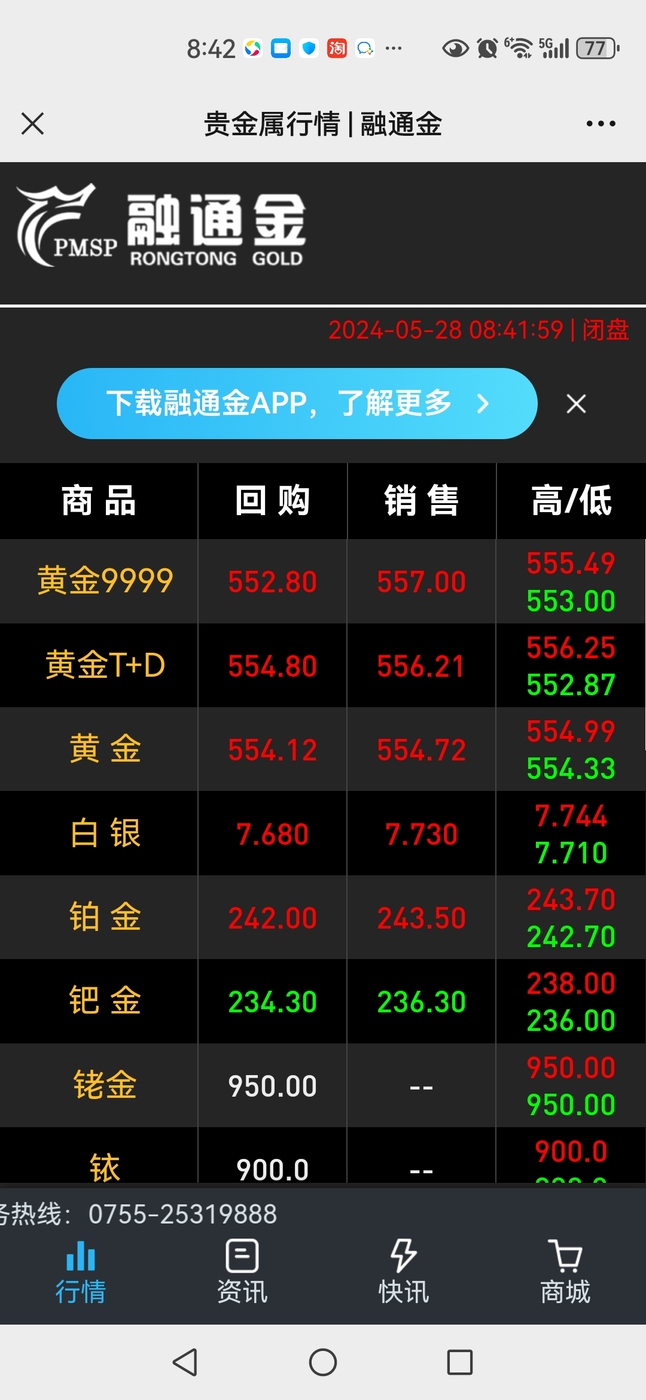The image size is (646, 1400).
Task: Go back with the system back button
Action: click(x=185, y=1362)
